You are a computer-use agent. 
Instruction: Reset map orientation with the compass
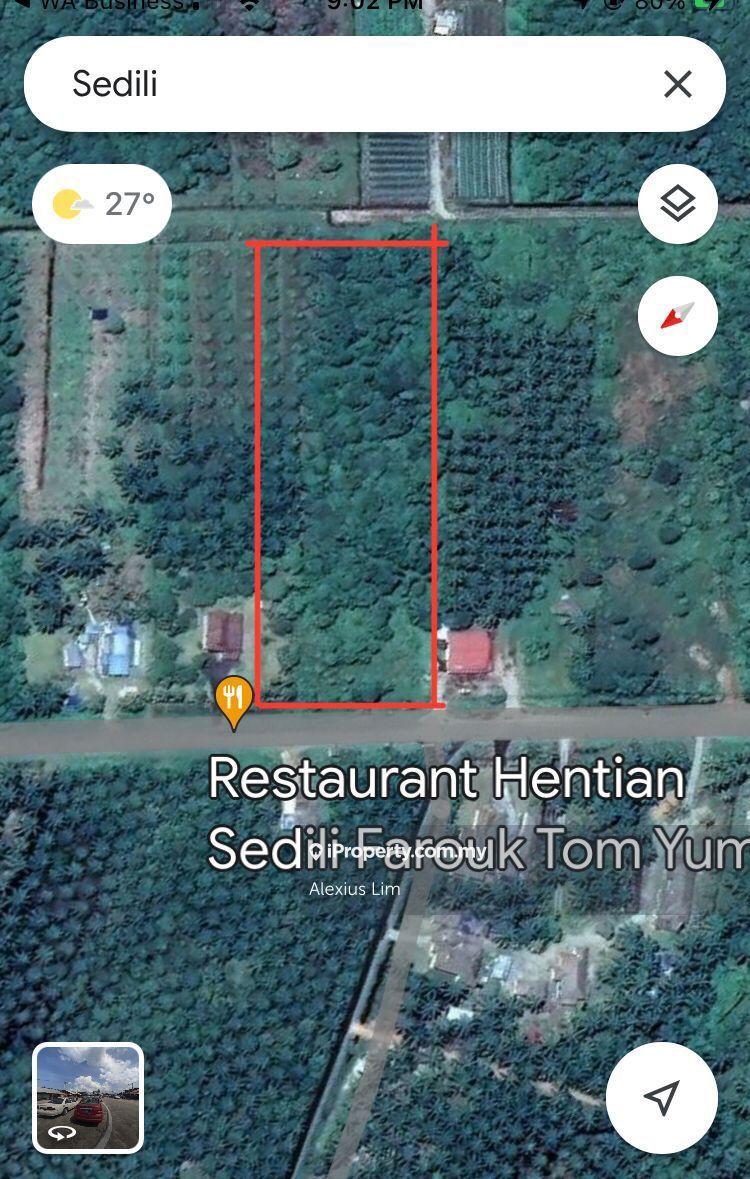pos(678,316)
